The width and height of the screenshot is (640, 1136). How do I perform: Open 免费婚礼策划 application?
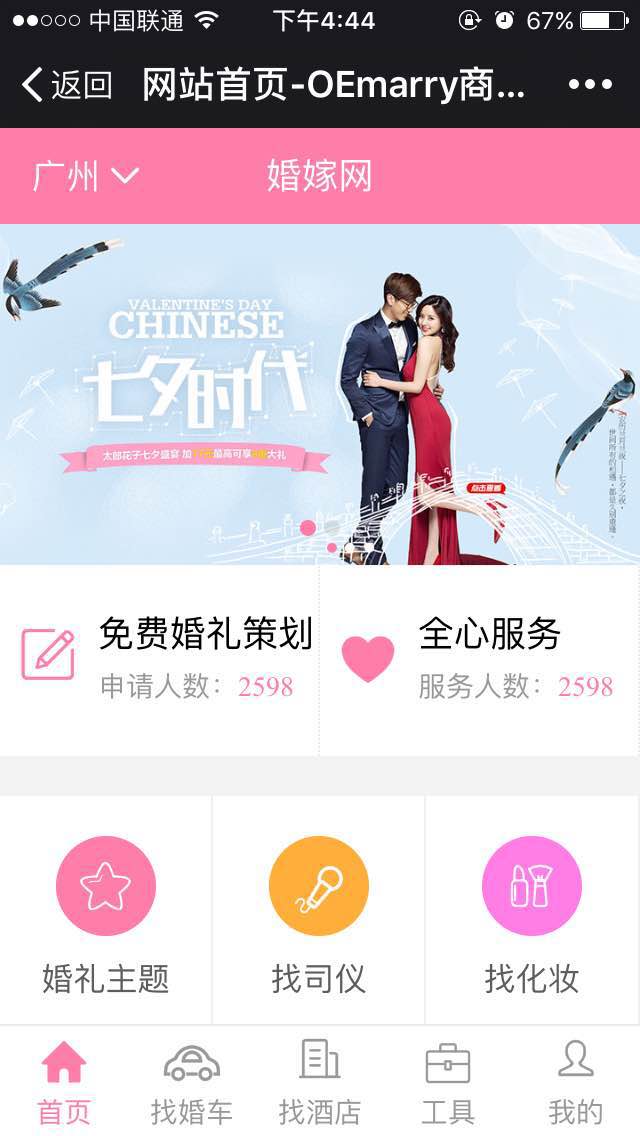tap(160, 656)
